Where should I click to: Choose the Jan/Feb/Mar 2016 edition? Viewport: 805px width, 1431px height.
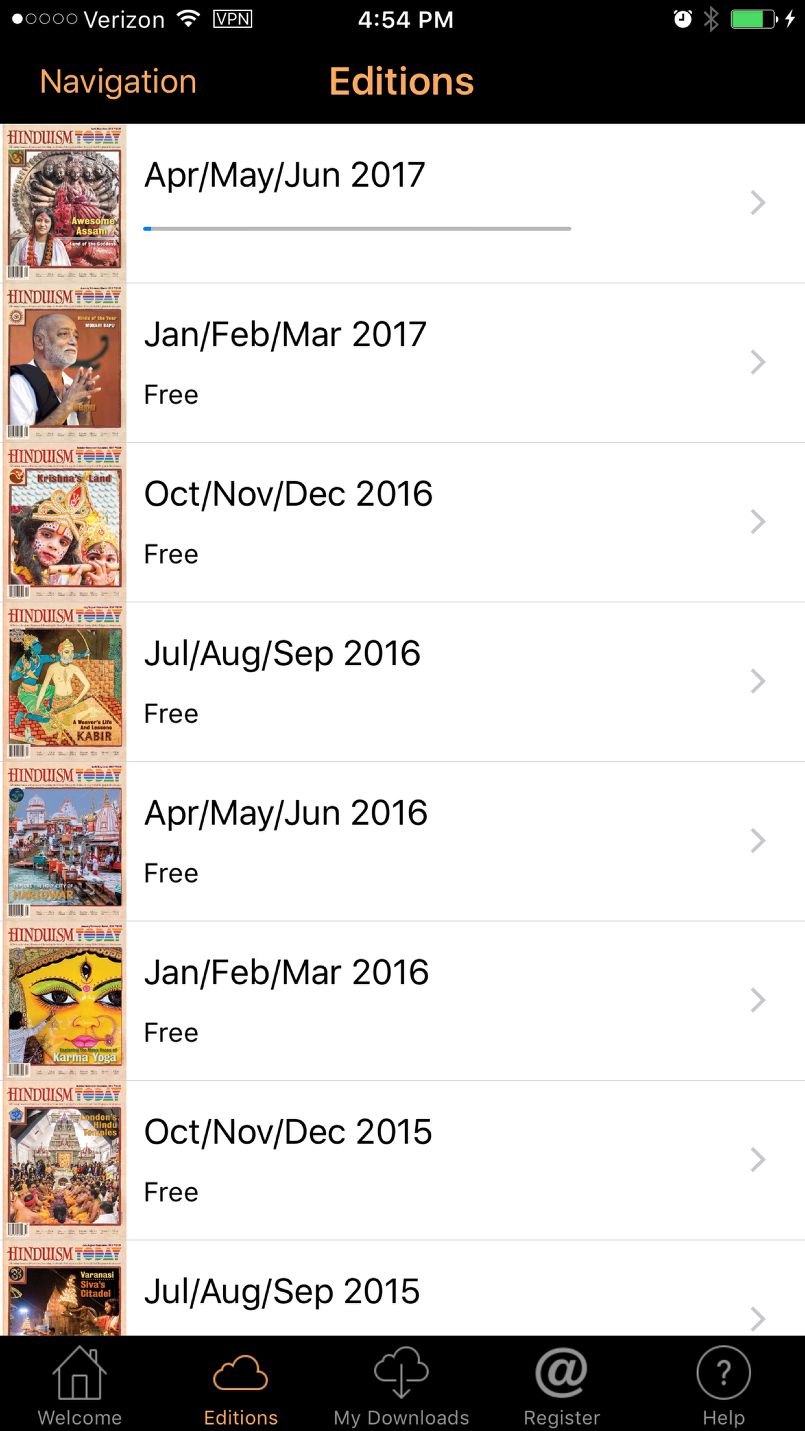point(400,1000)
